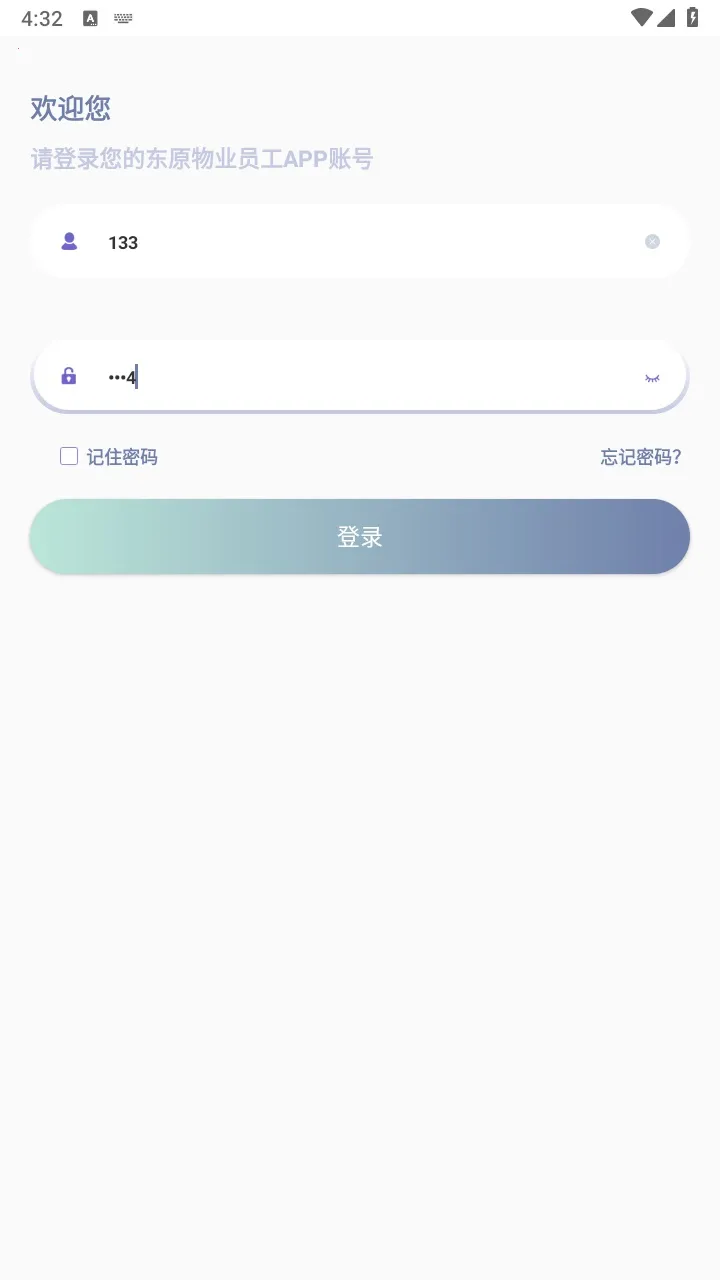Tap the Wi-Fi icon in the status bar
The image size is (720, 1280).
coord(641,17)
